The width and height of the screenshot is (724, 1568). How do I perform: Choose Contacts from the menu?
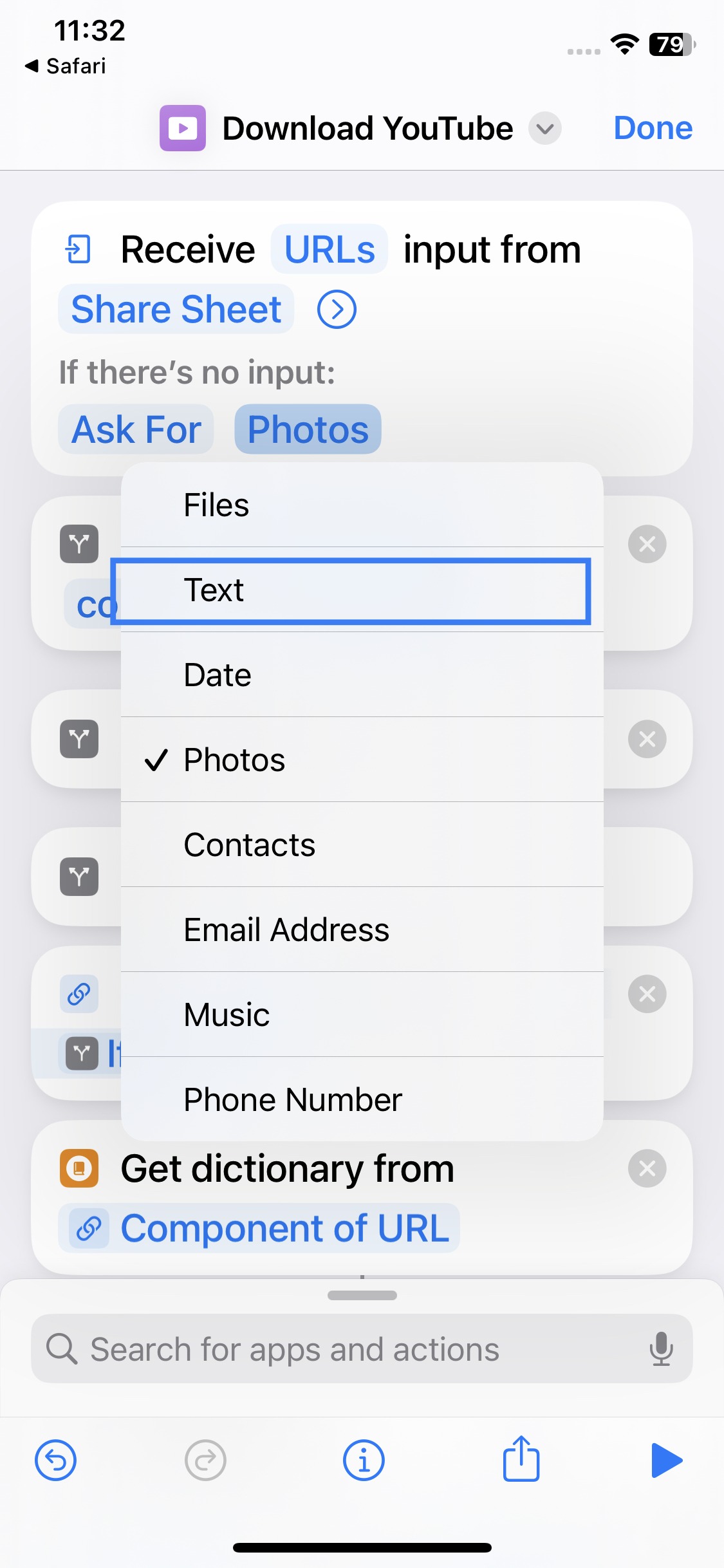(362, 845)
